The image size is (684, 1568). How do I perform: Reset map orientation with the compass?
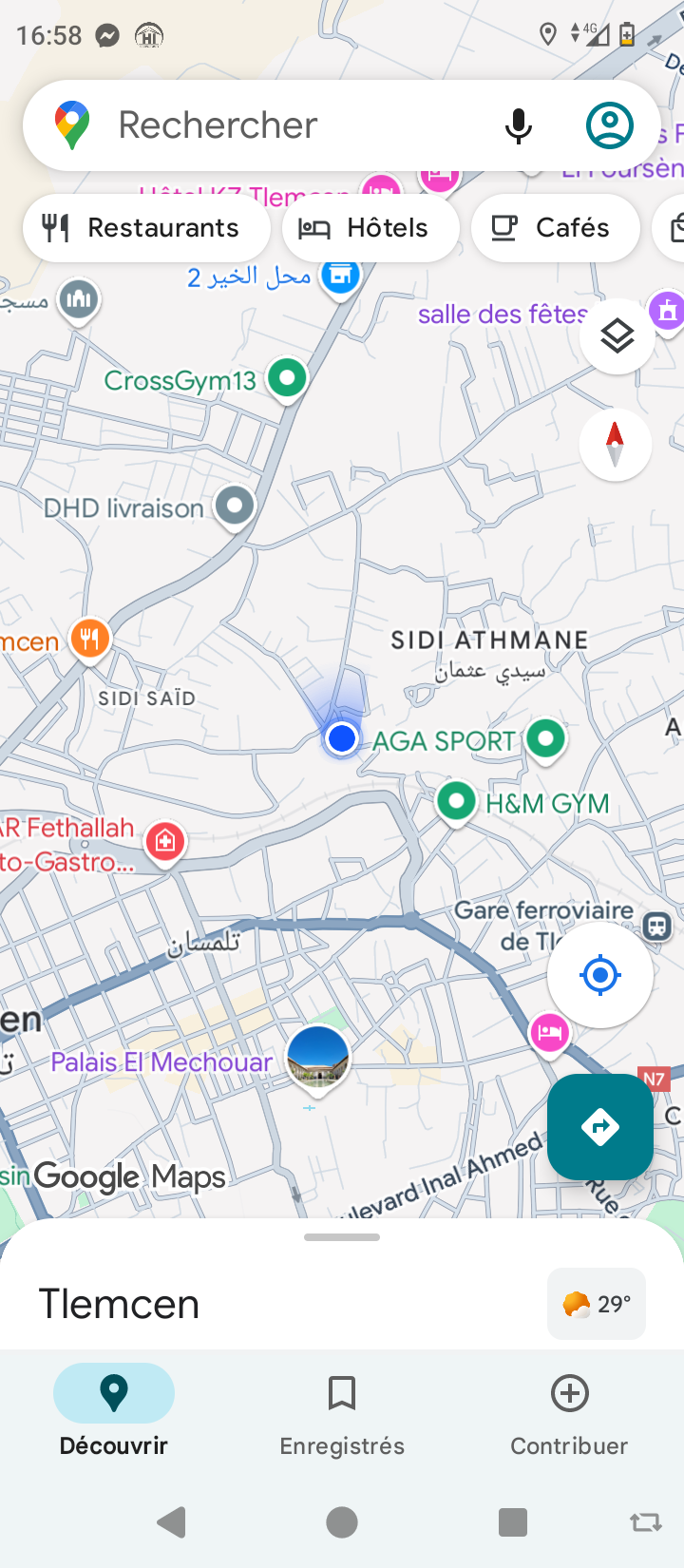click(616, 445)
